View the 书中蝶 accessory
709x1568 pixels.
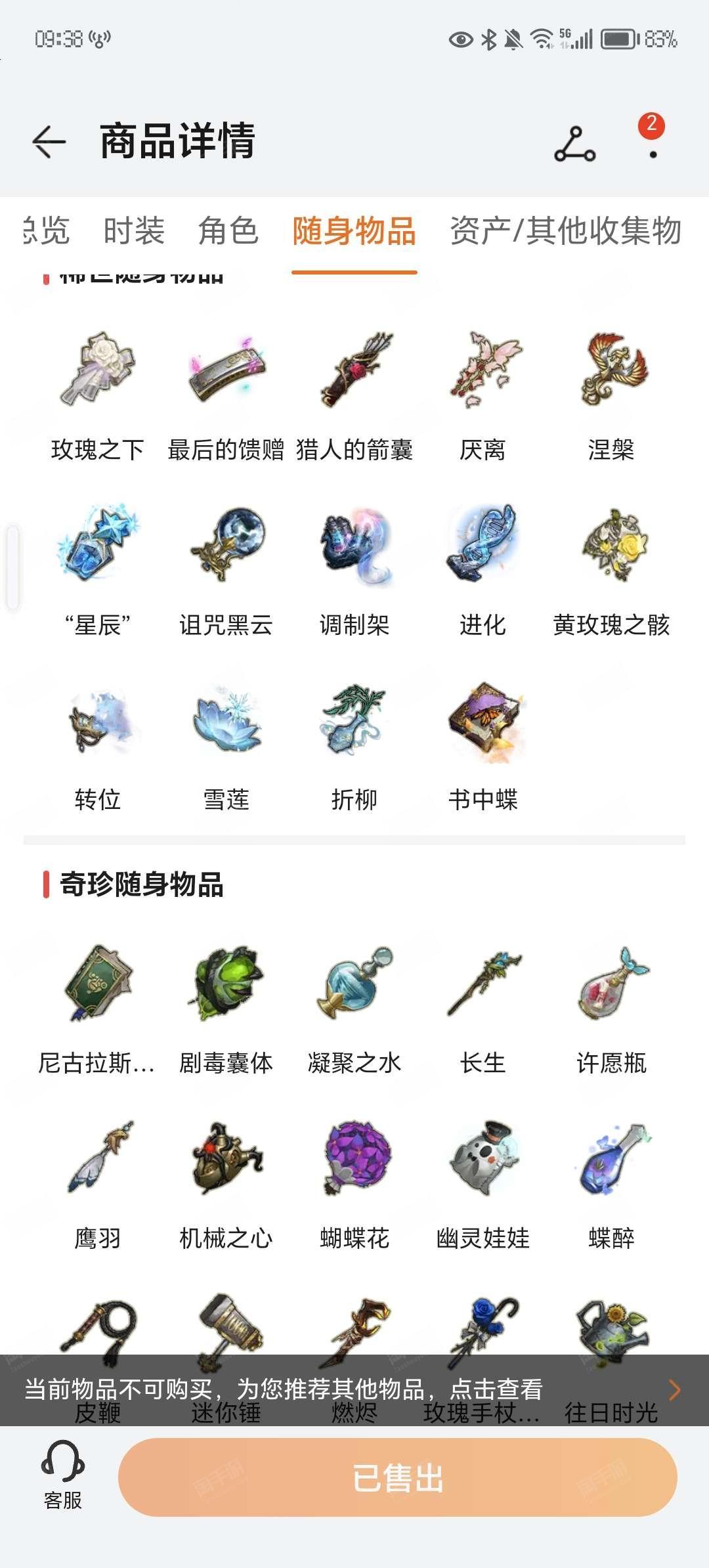(x=483, y=747)
